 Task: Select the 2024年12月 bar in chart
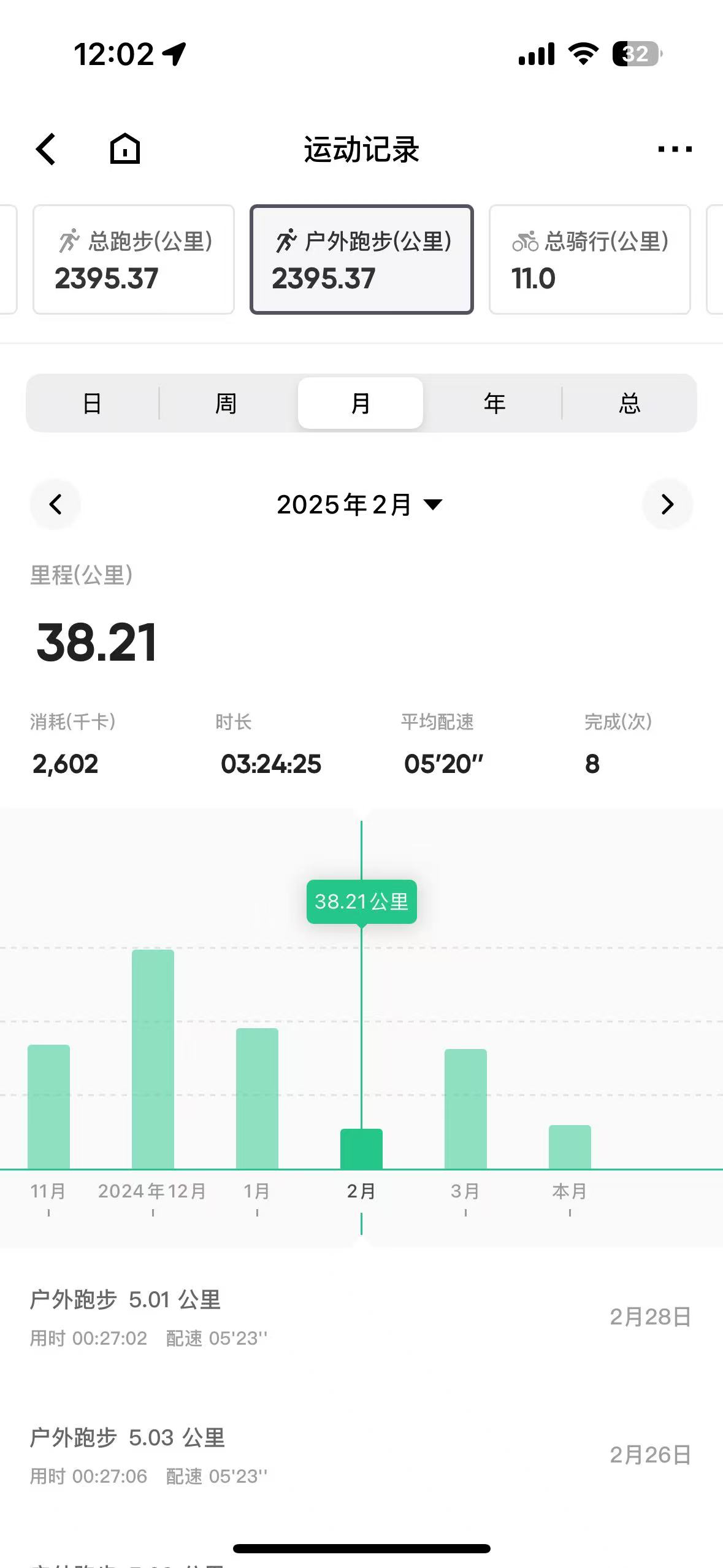coord(153,1059)
